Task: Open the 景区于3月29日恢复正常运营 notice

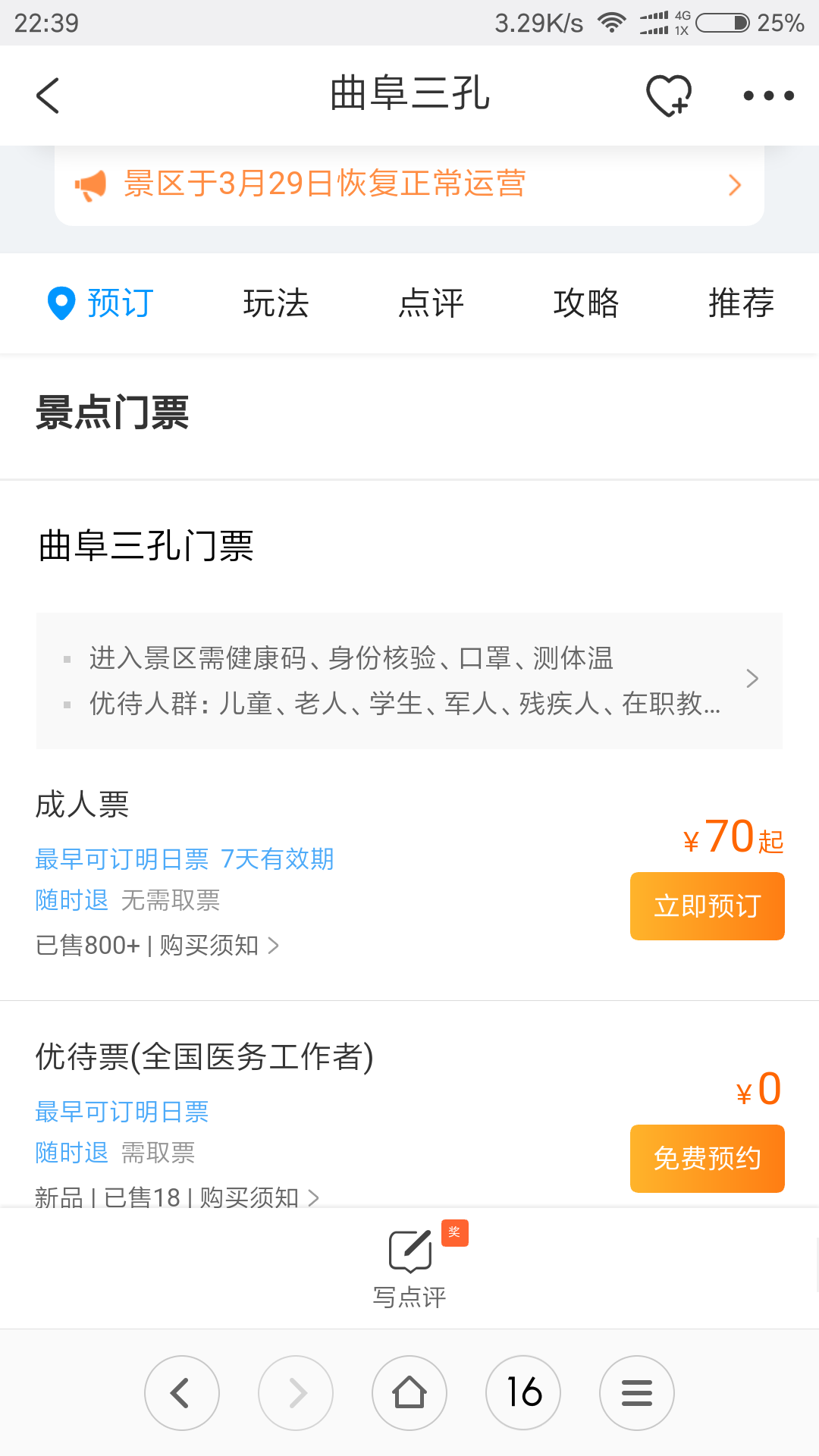Action: point(409,184)
